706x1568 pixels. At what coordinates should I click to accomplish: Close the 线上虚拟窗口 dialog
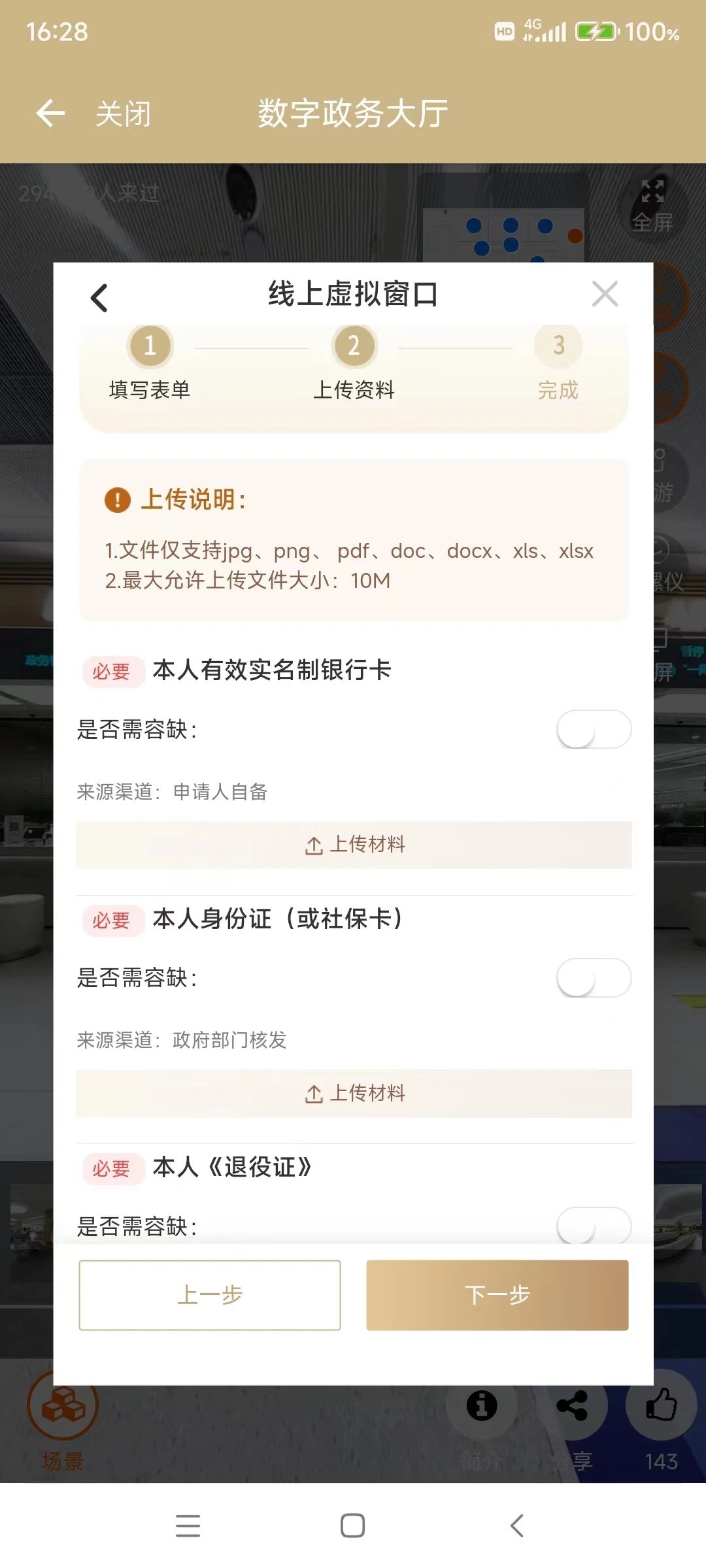pyautogui.click(x=605, y=294)
